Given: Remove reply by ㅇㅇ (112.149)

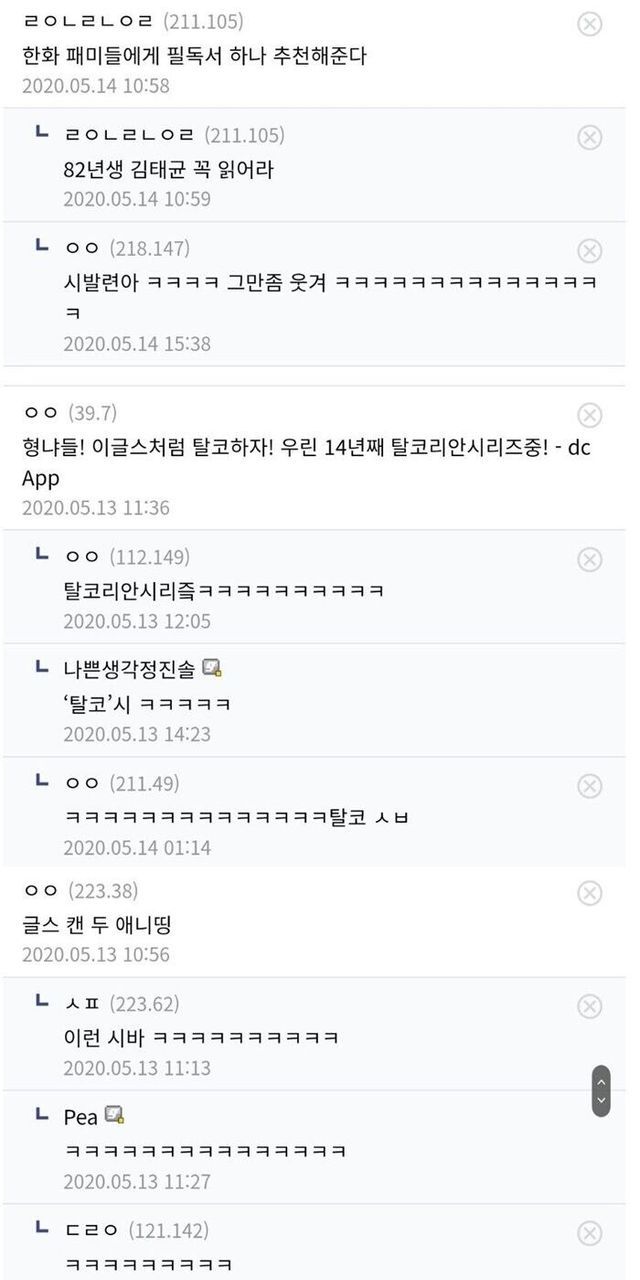Looking at the screenshot, I should coord(590,560).
